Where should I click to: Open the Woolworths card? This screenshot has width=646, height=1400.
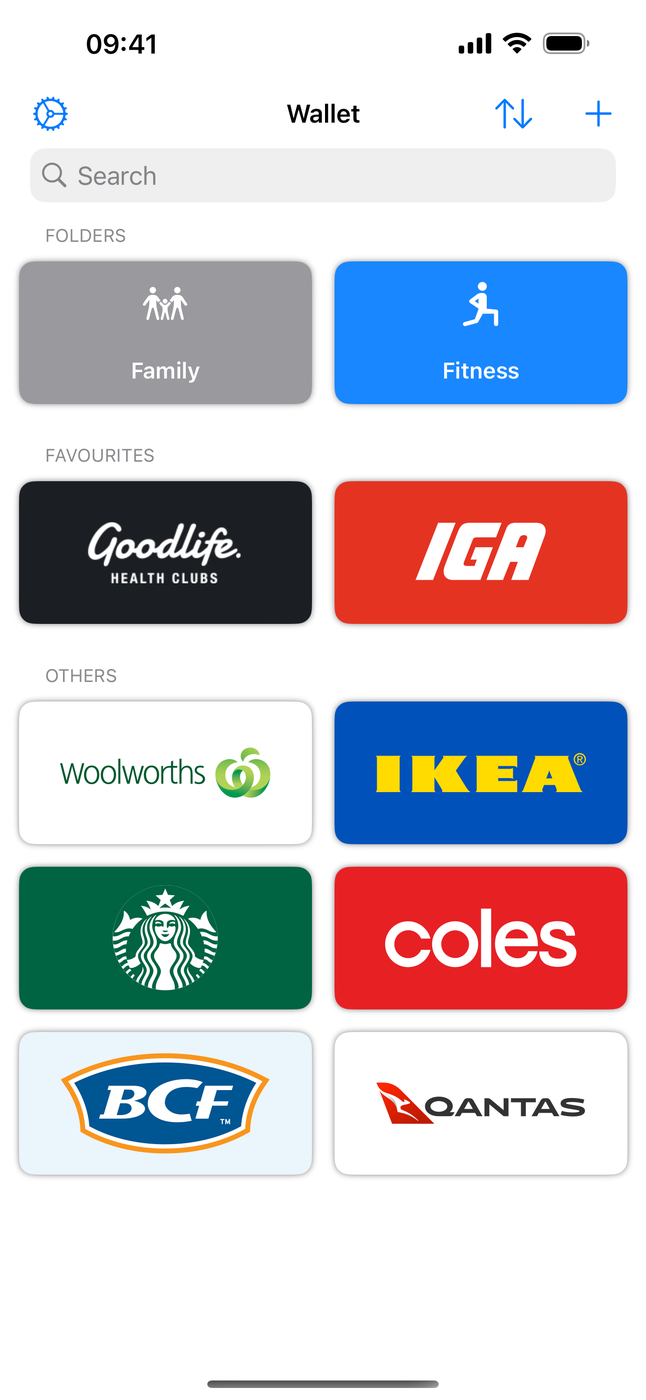click(165, 773)
